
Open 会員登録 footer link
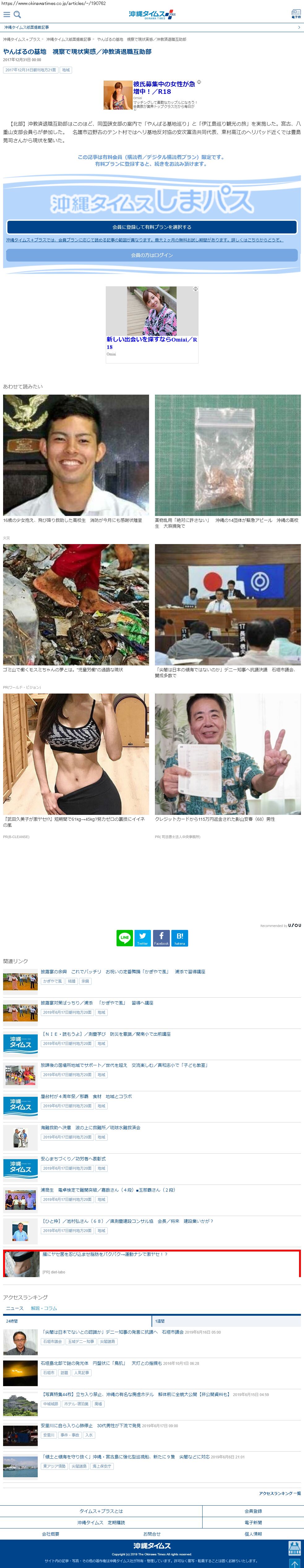(253, 1511)
